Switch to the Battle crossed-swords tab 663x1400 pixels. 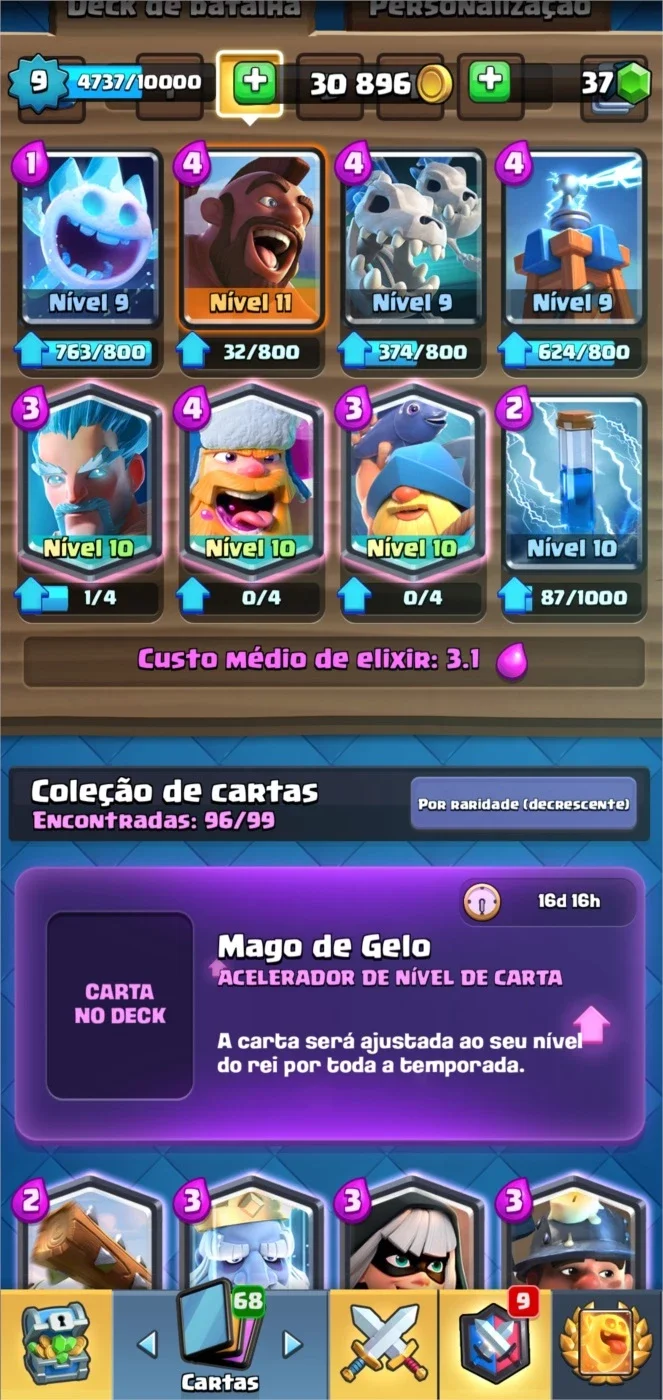(384, 1345)
